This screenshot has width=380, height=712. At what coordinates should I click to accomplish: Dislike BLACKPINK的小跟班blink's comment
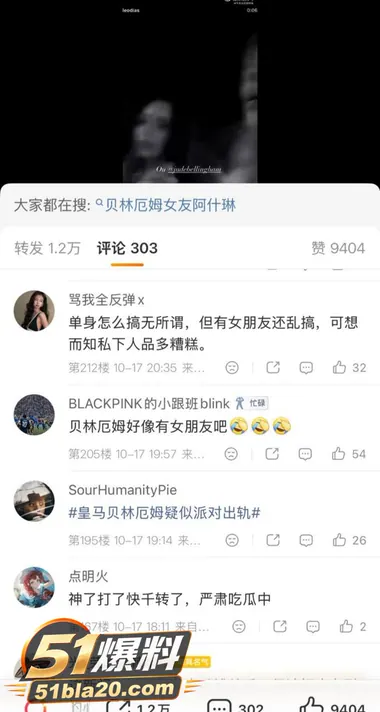coord(231,454)
